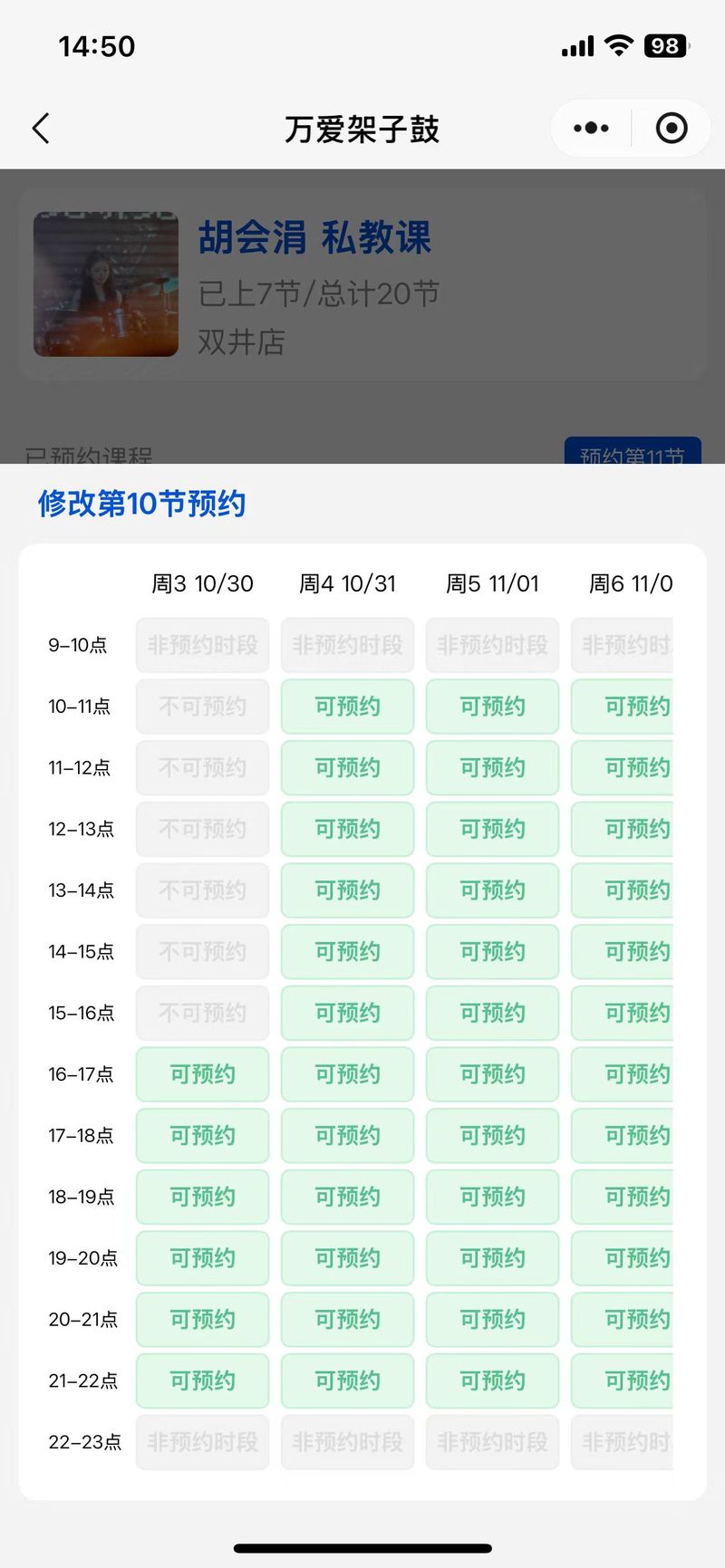Book 周5 11/01 15–16点 slot
725x1568 pixels.
[493, 1013]
